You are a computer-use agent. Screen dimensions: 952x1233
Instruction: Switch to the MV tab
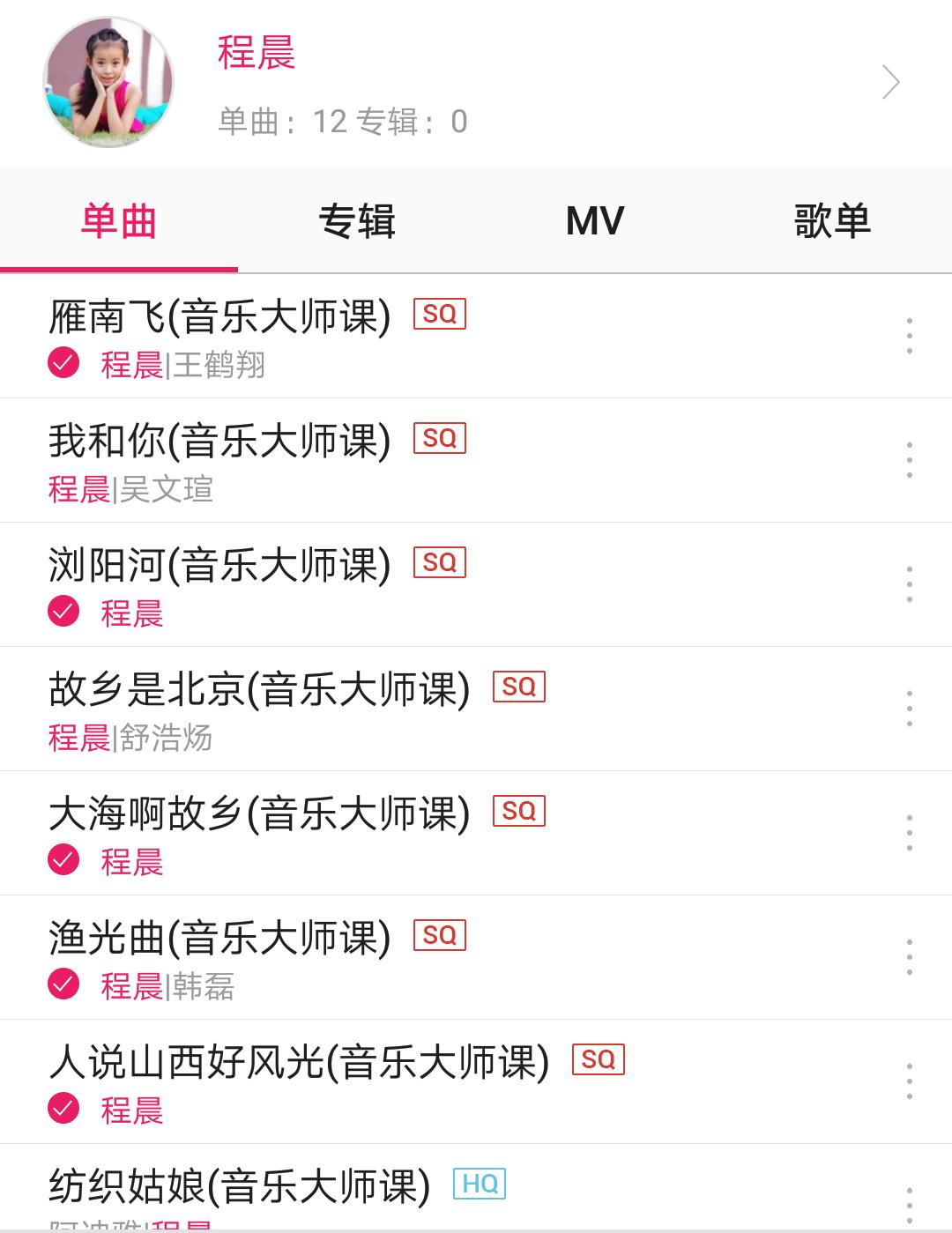pyautogui.click(x=595, y=220)
